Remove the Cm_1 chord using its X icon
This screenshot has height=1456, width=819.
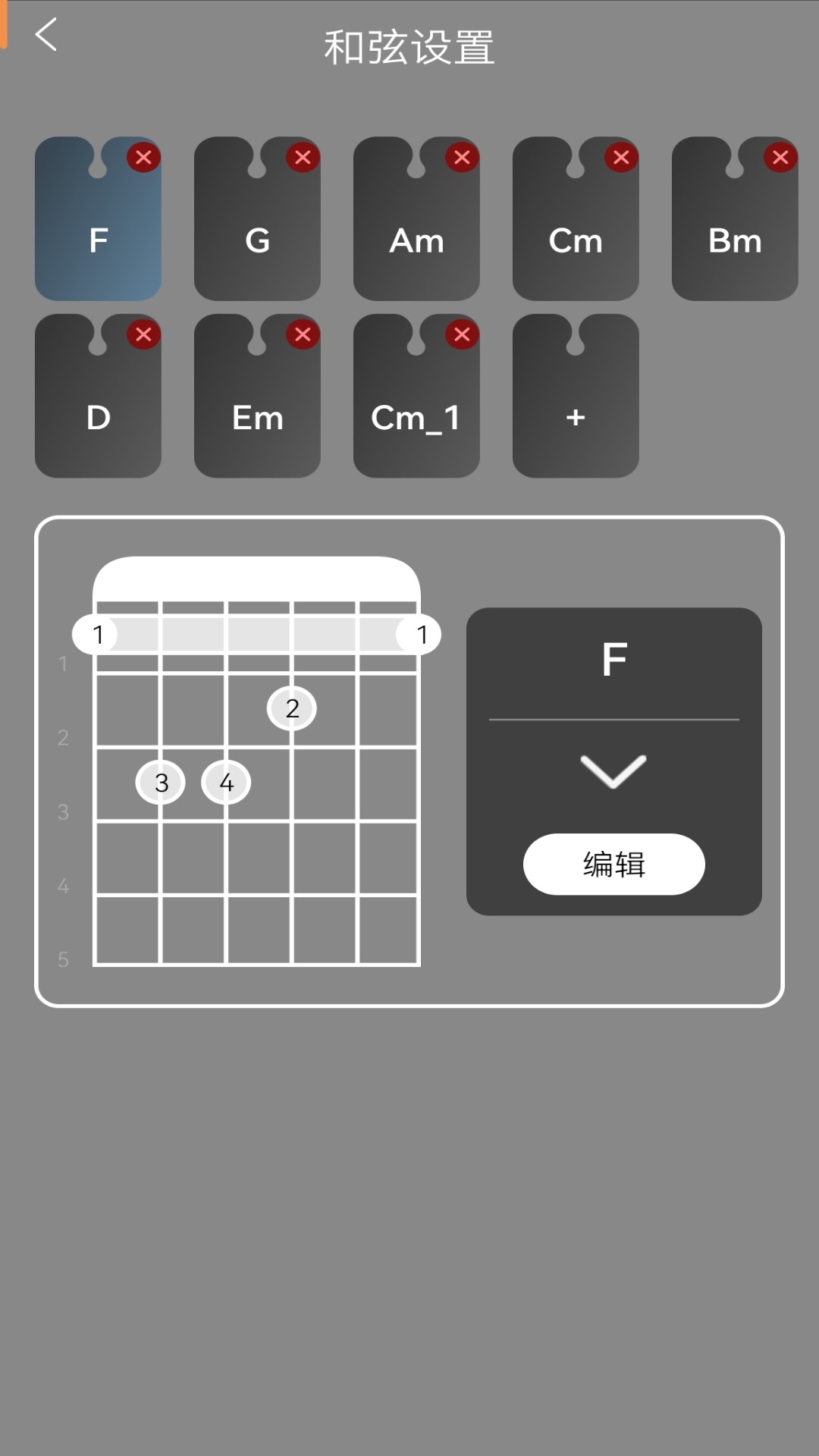[463, 334]
